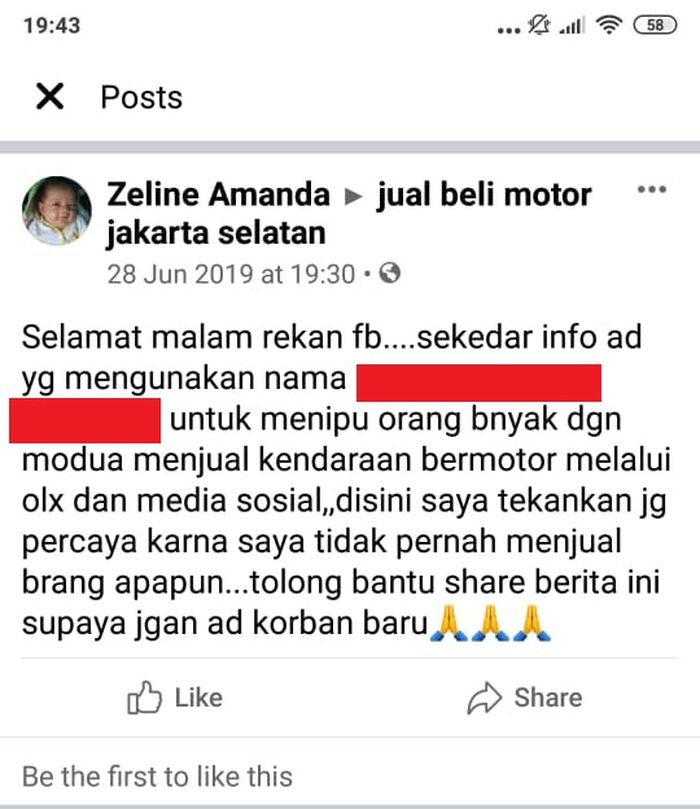700x809 pixels.
Task: Close the Posts screen
Action: (x=49, y=97)
